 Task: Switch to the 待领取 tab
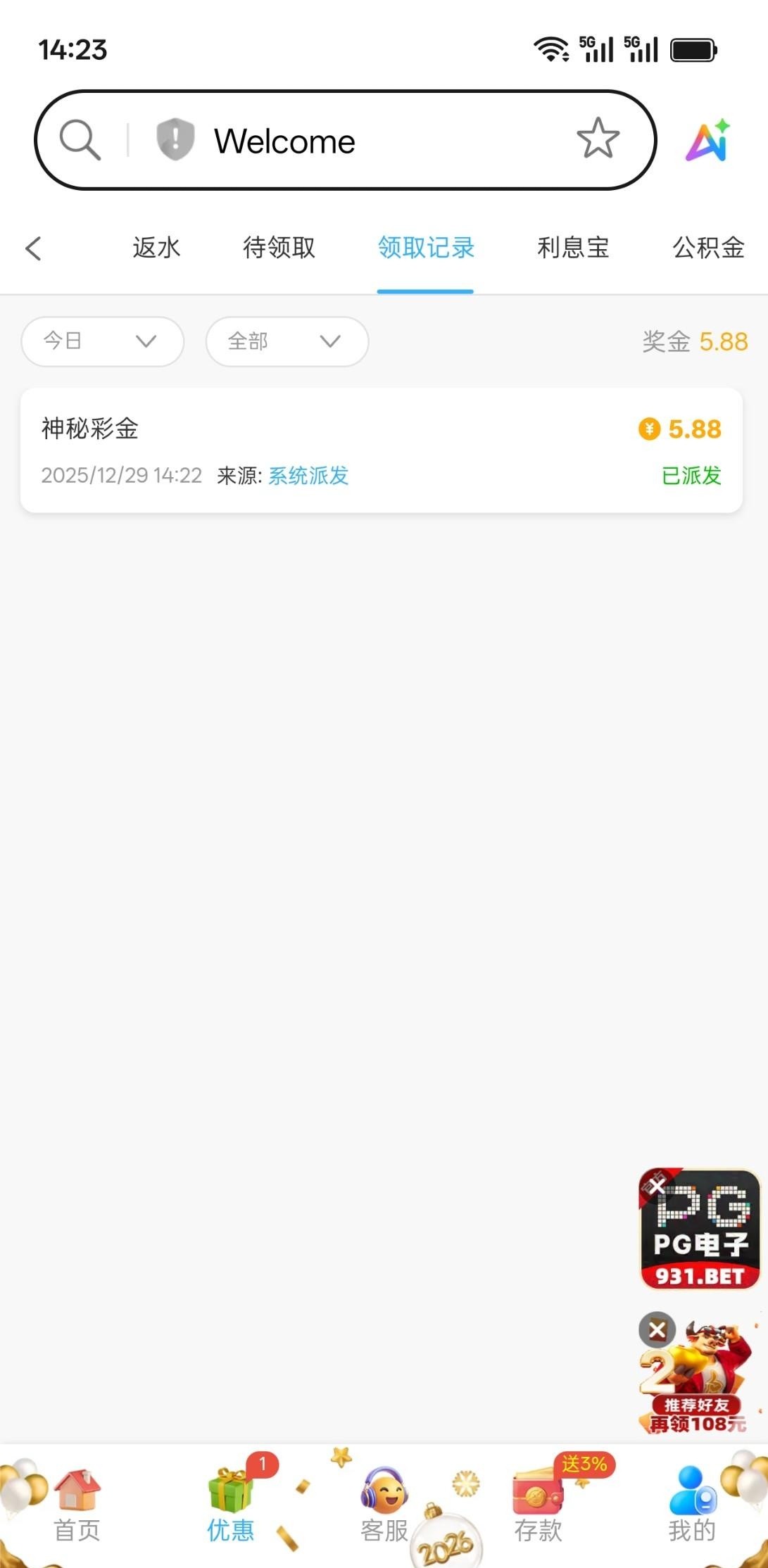point(279,248)
